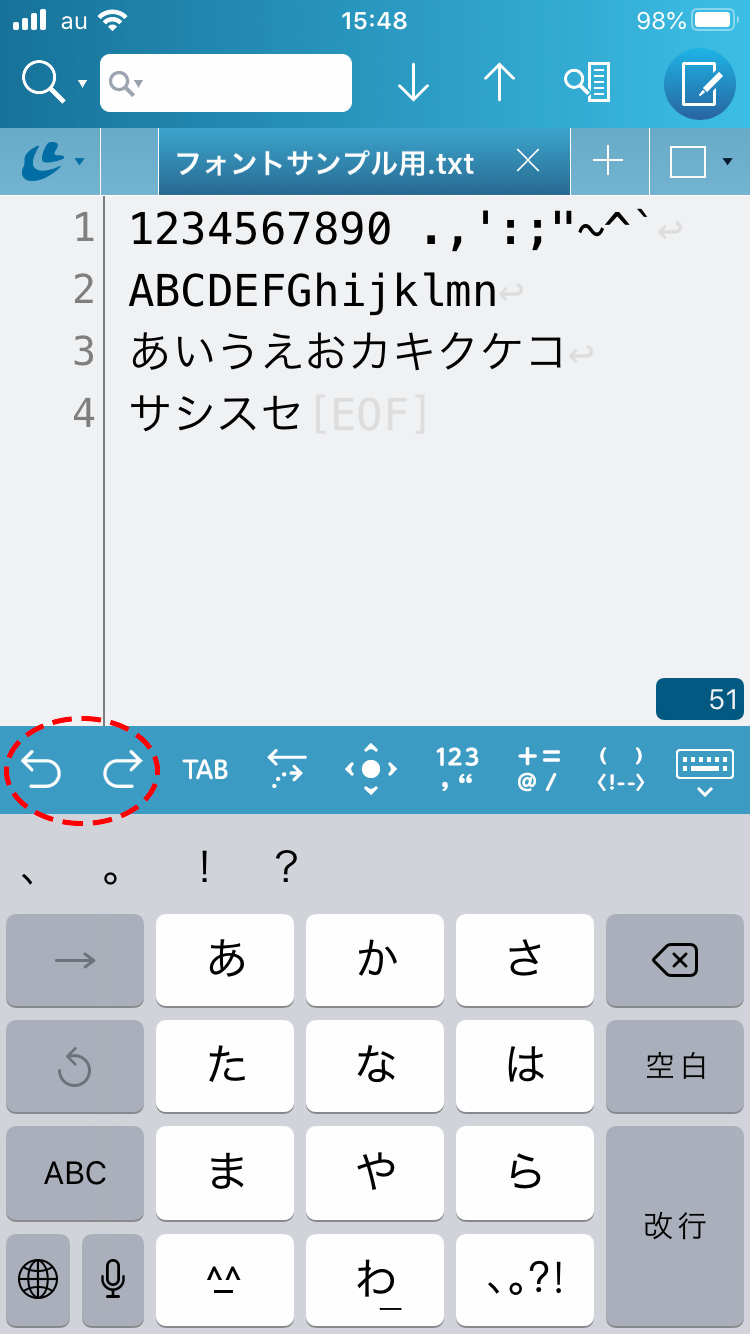
Task: Hide the on-screen keyboard
Action: coord(704,771)
